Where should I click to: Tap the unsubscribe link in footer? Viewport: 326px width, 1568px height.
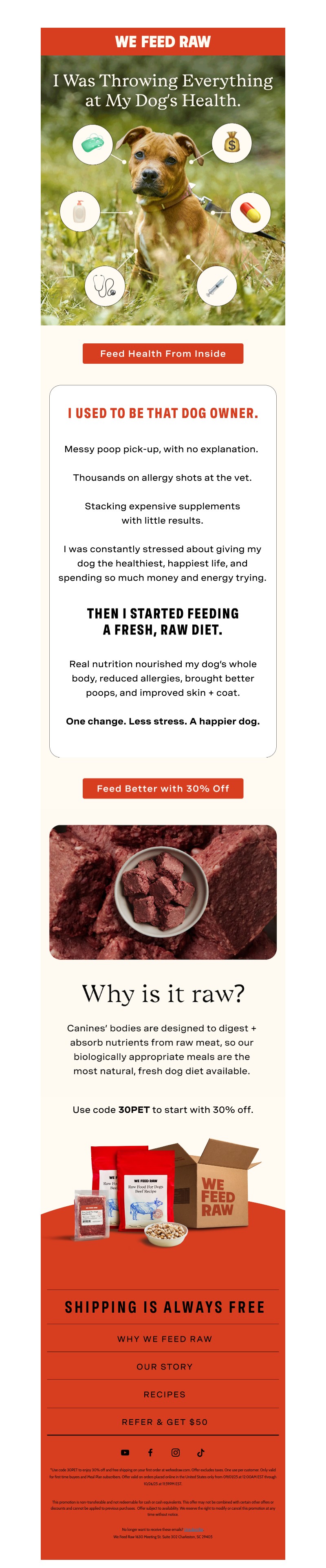[x=194, y=1529]
